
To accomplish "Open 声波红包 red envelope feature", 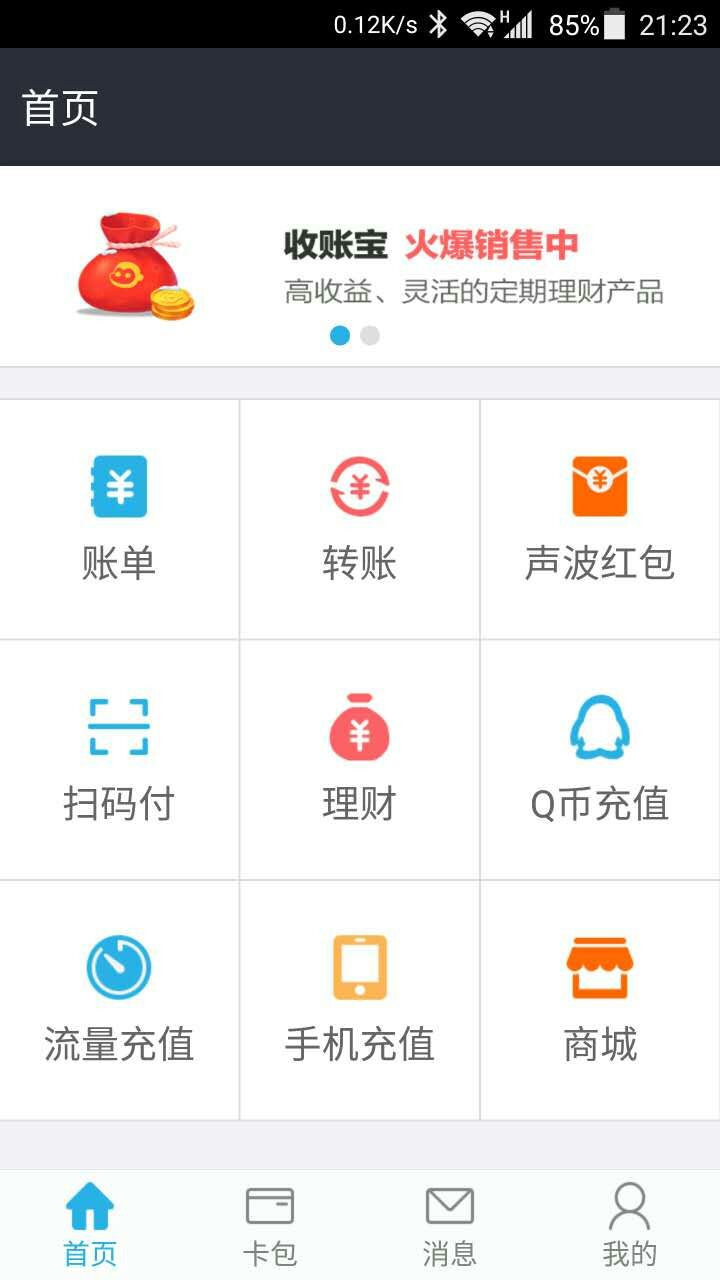I will (x=599, y=519).
